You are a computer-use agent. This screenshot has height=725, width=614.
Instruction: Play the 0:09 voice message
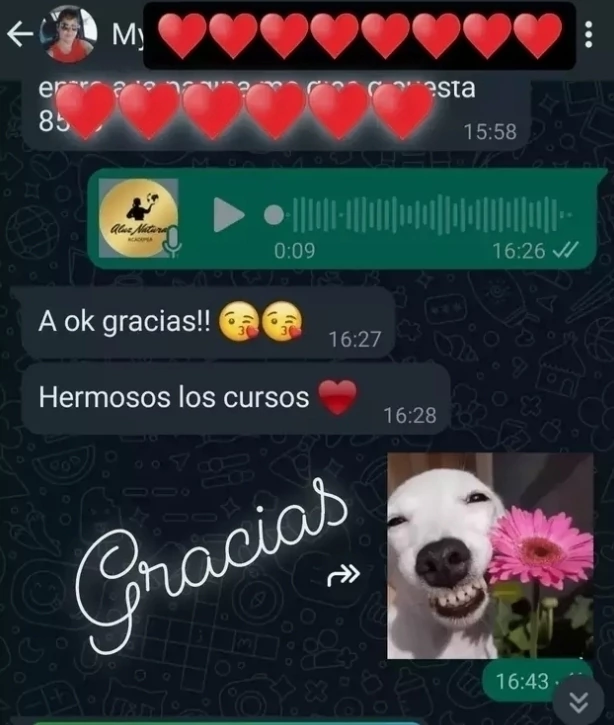[x=229, y=215]
